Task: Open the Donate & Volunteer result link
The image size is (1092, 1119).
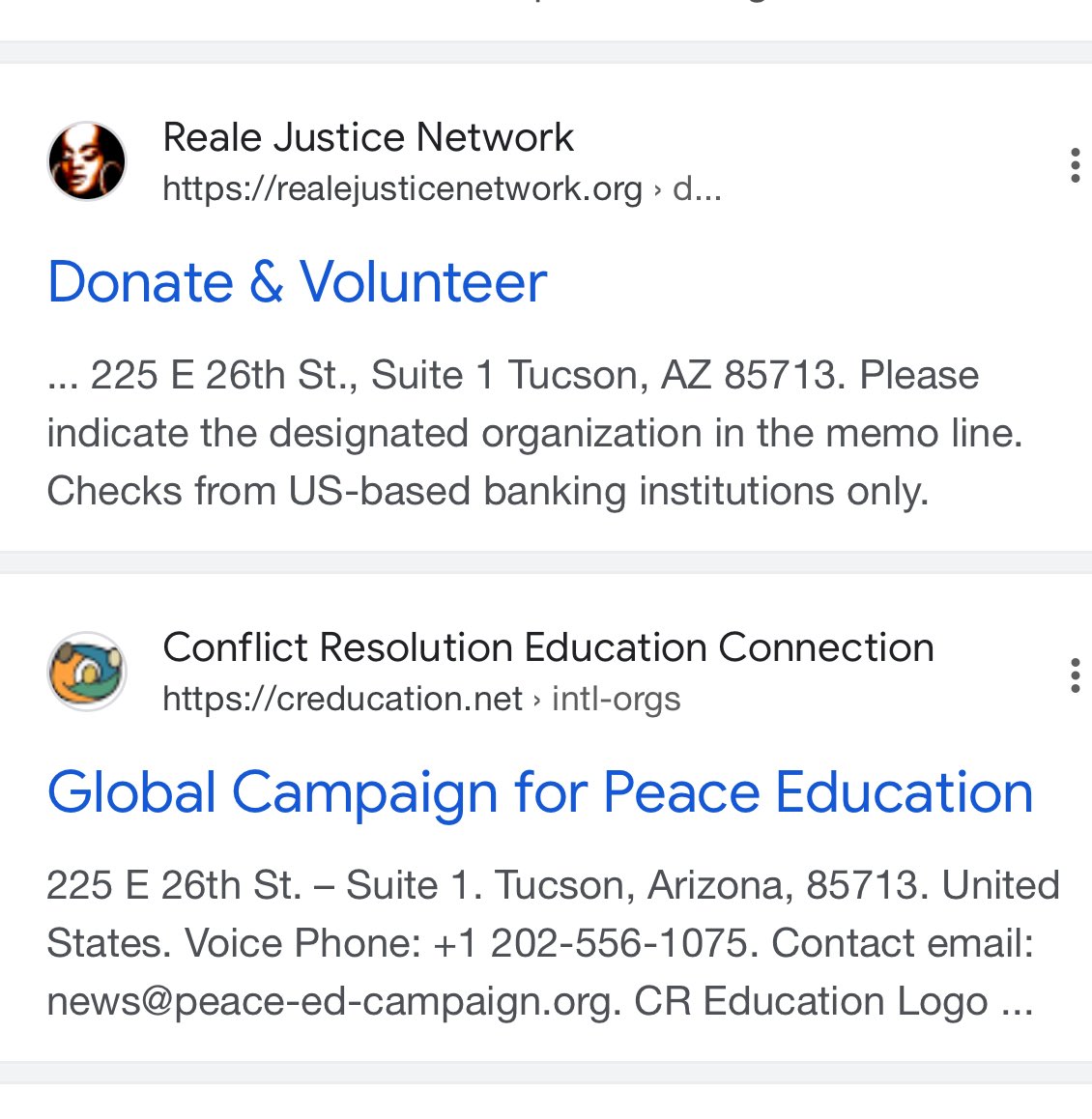Action: point(297,282)
